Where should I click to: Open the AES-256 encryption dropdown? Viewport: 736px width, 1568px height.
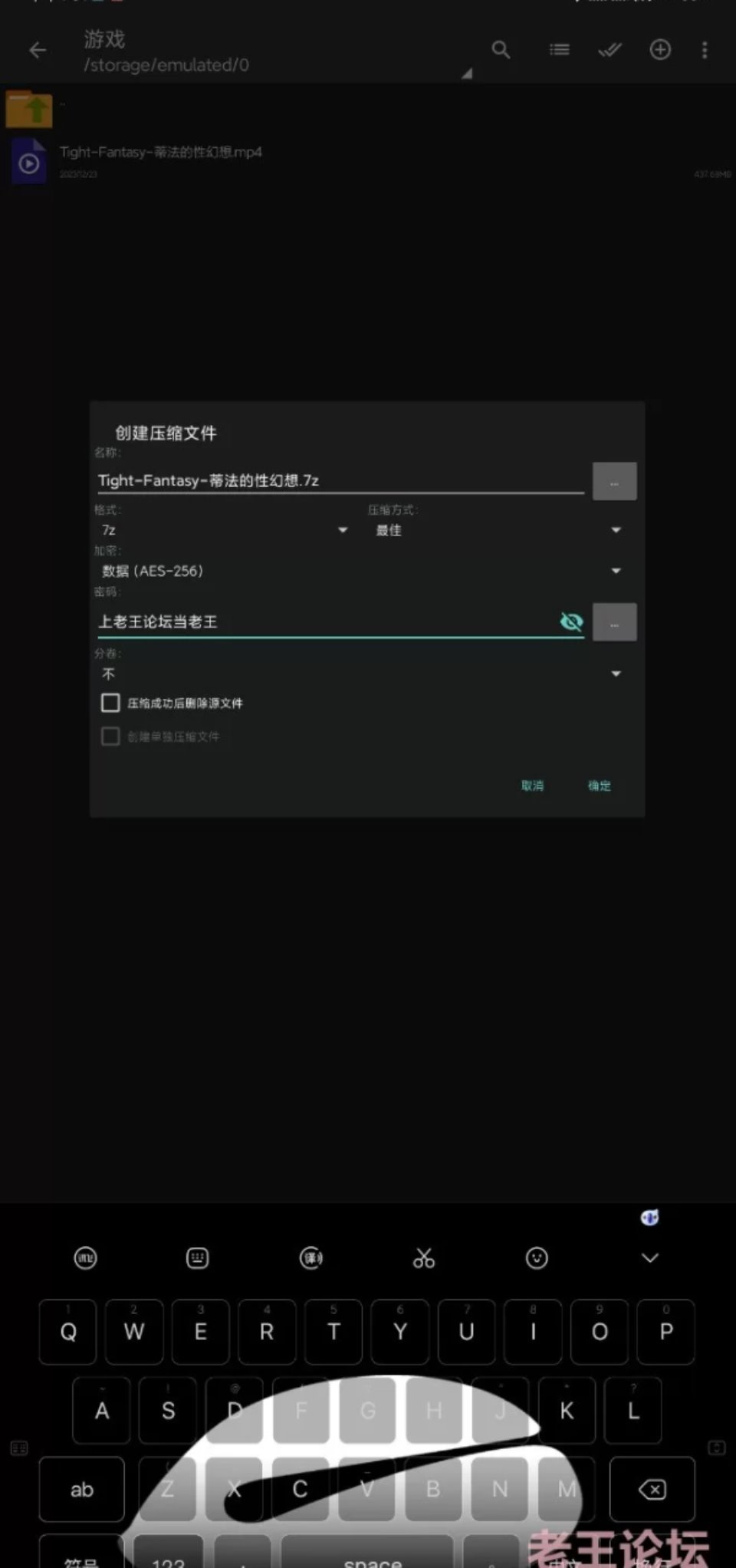coord(360,571)
